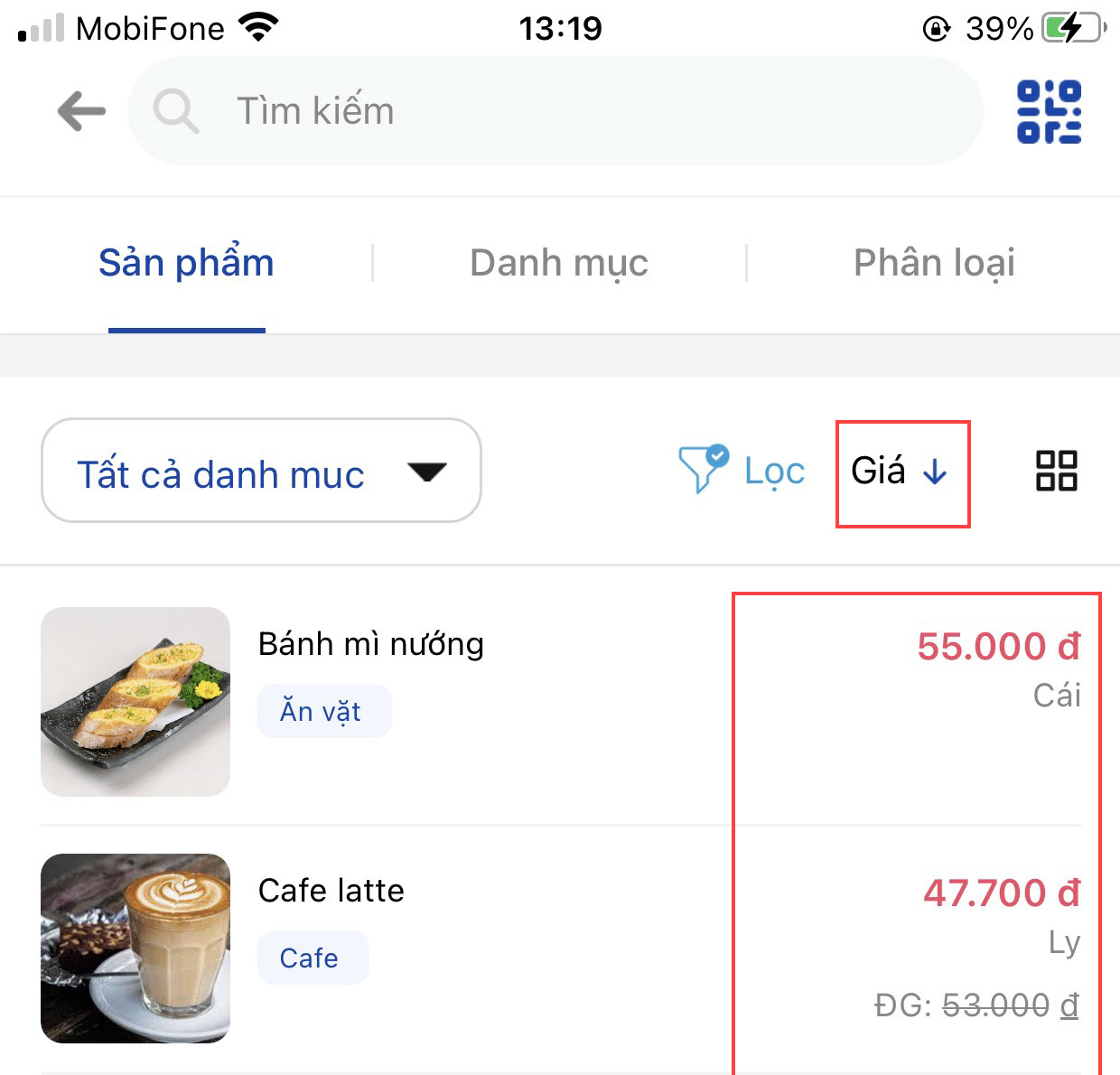This screenshot has width=1120, height=1075.
Task: Switch to grid view layout
Action: [x=1056, y=471]
